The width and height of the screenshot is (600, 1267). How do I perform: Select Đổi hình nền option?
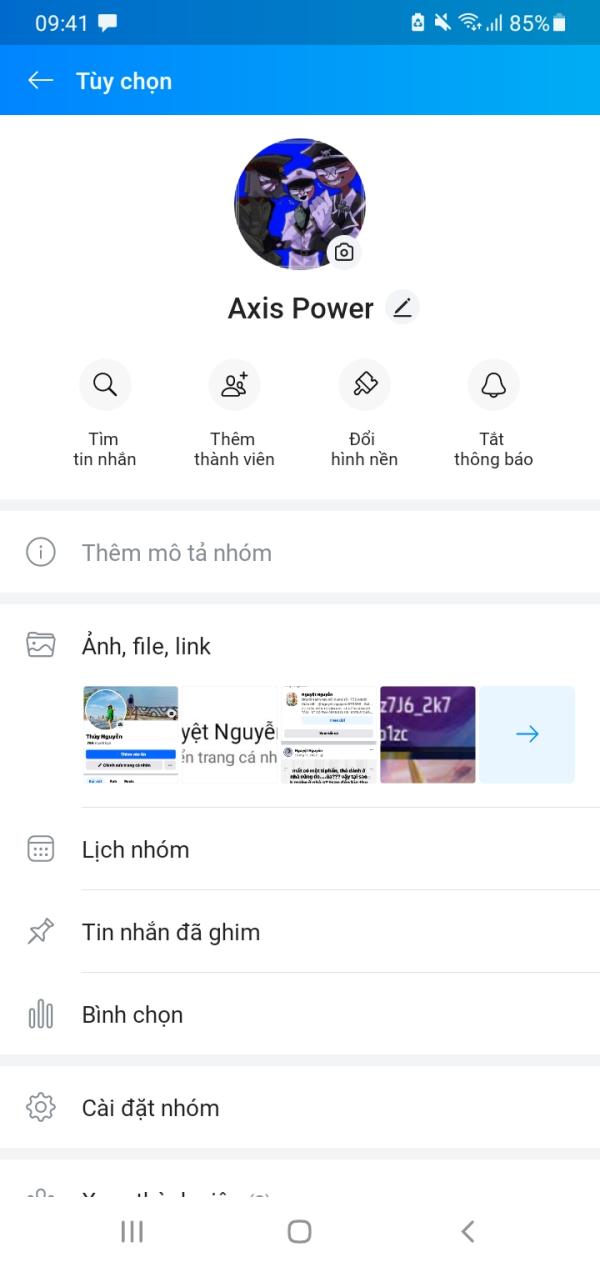point(364,385)
